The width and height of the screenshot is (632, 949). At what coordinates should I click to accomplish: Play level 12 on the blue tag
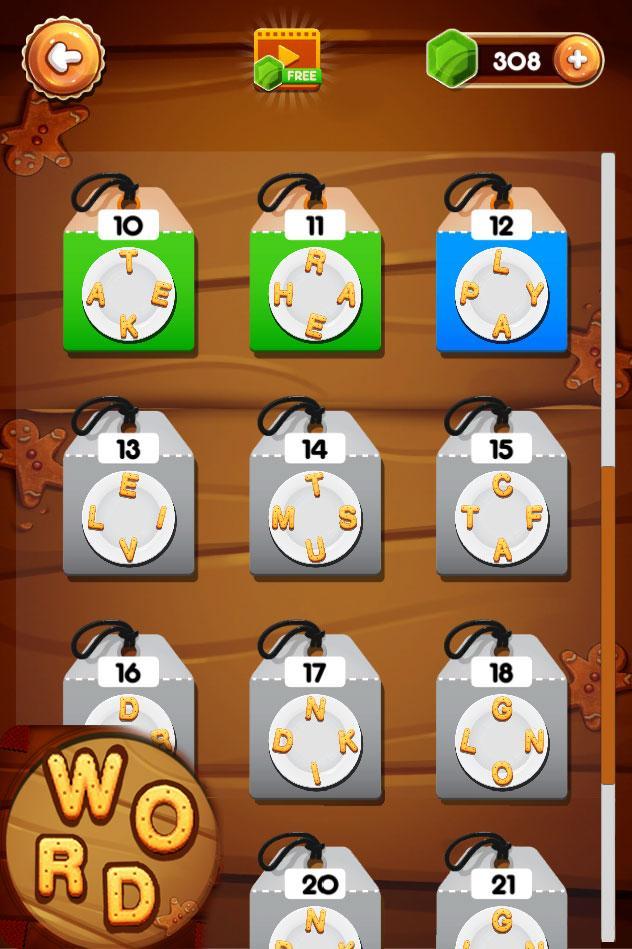click(502, 285)
